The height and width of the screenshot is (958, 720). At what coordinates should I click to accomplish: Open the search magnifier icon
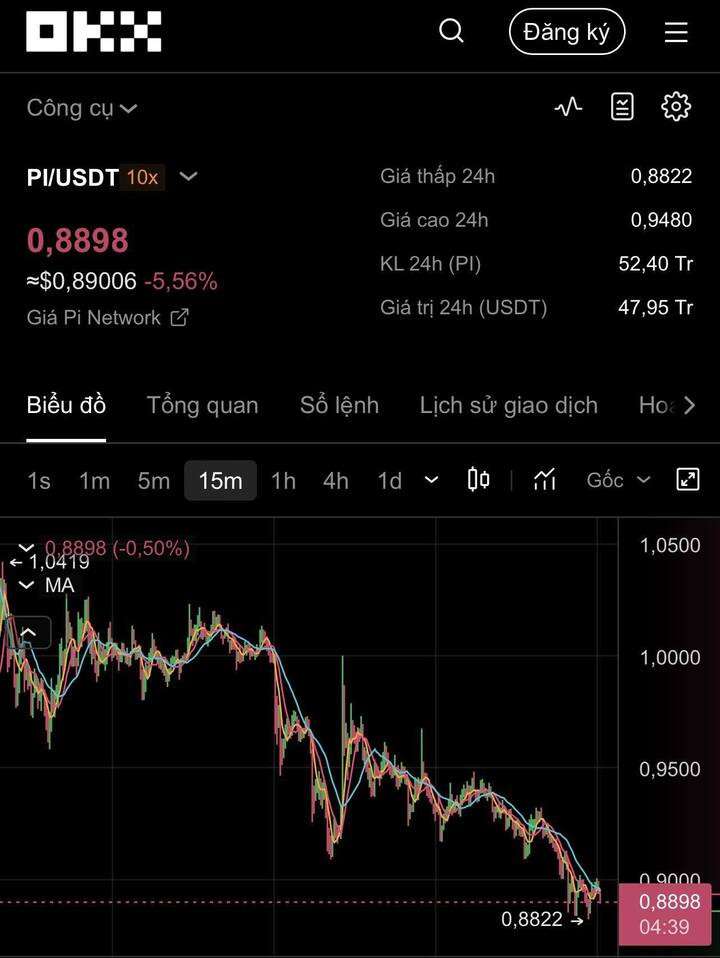(x=451, y=31)
